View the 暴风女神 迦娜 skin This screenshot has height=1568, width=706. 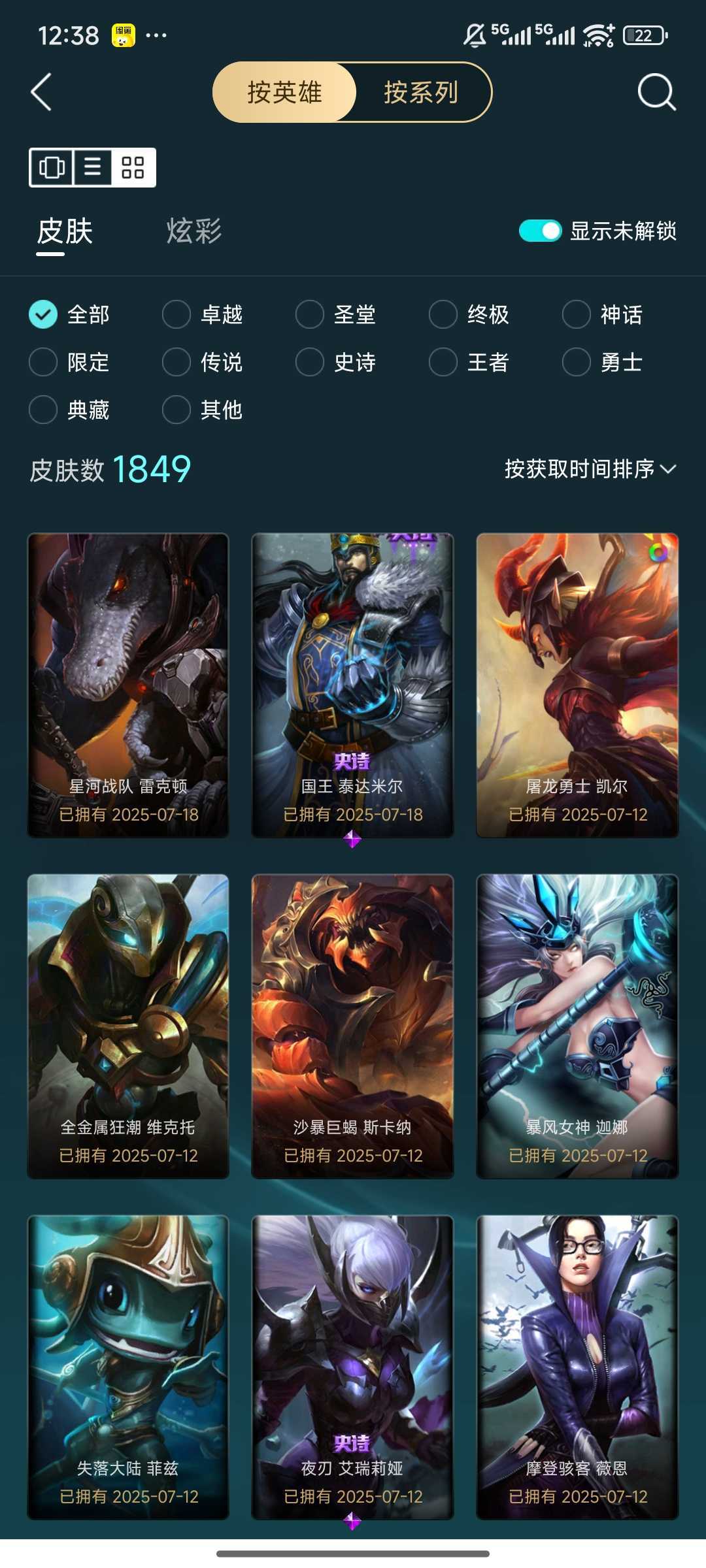[x=577, y=1026]
